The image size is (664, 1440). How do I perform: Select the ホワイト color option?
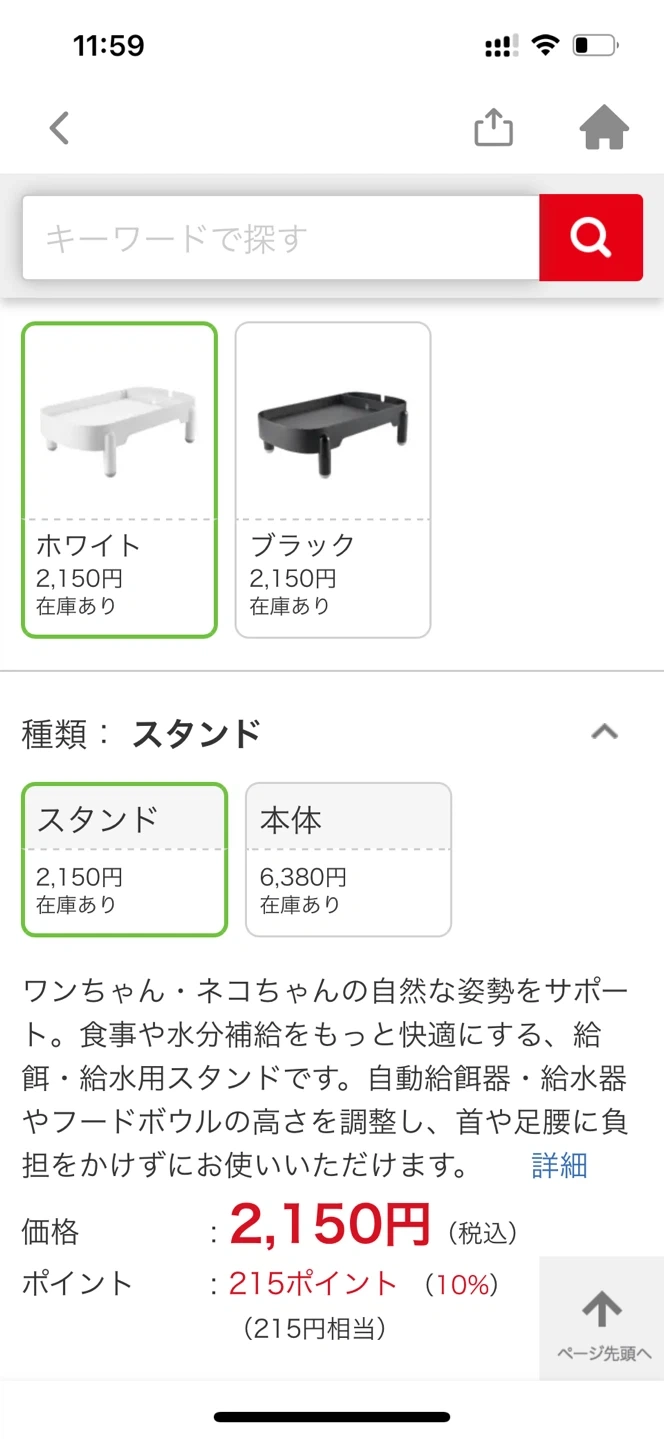point(119,480)
